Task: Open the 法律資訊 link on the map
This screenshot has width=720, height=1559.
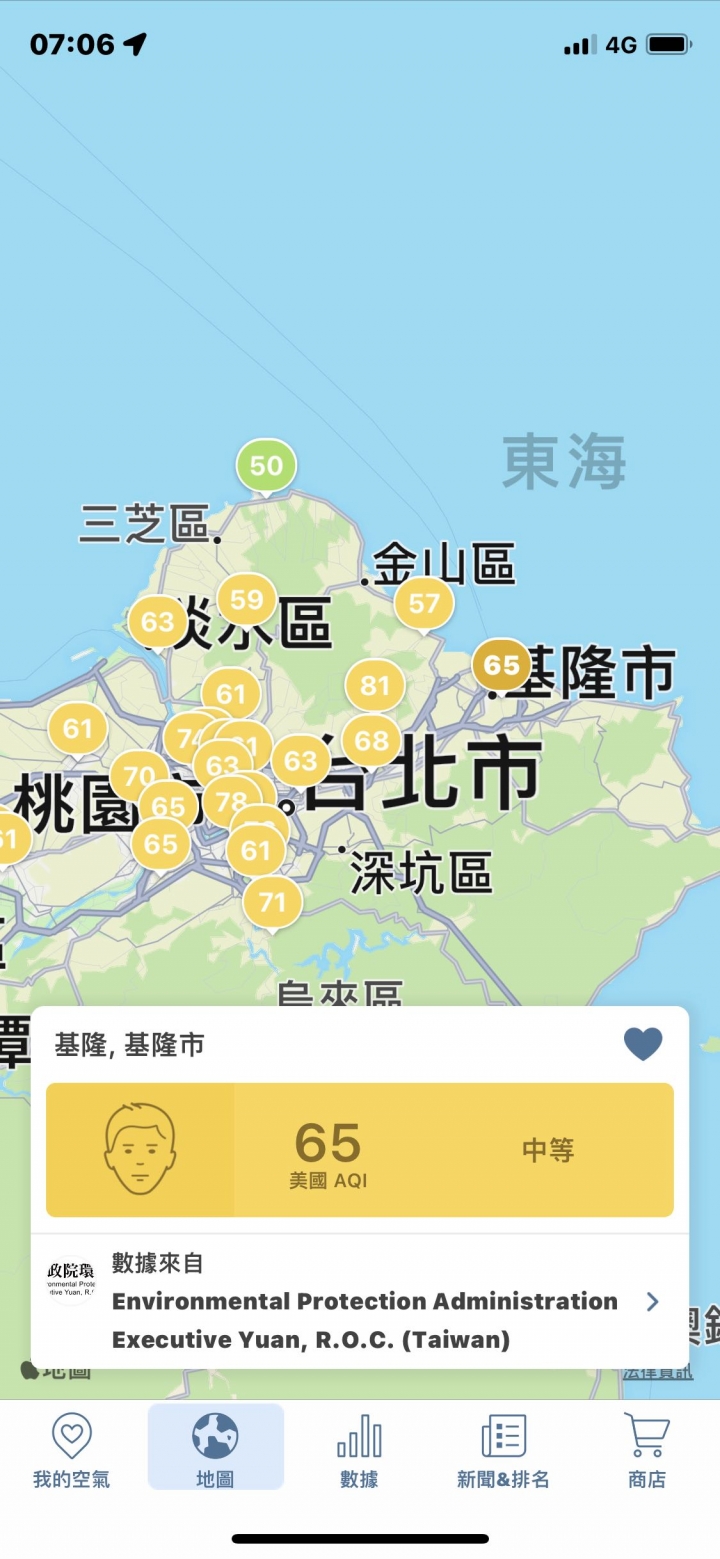Action: (657, 1371)
